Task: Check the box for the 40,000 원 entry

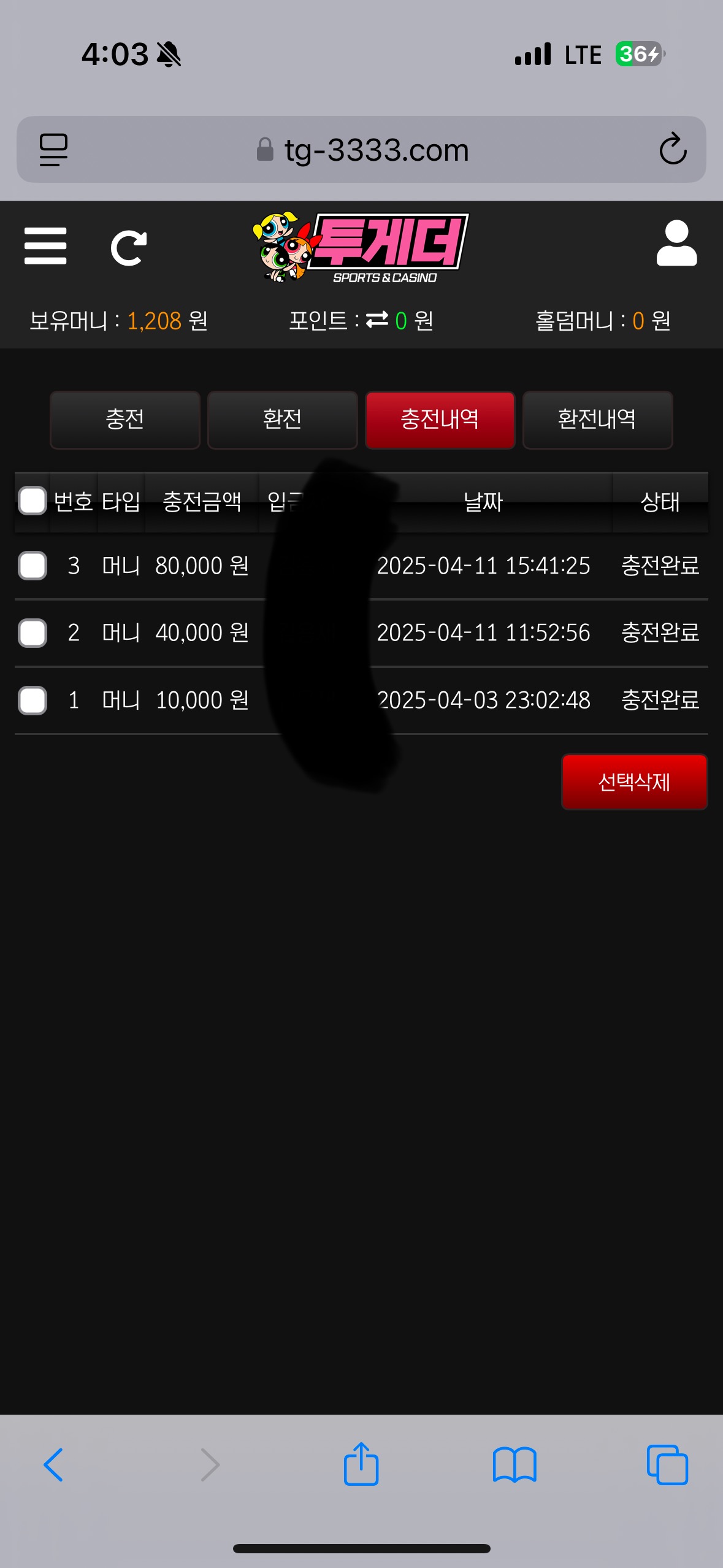Action: tap(33, 632)
